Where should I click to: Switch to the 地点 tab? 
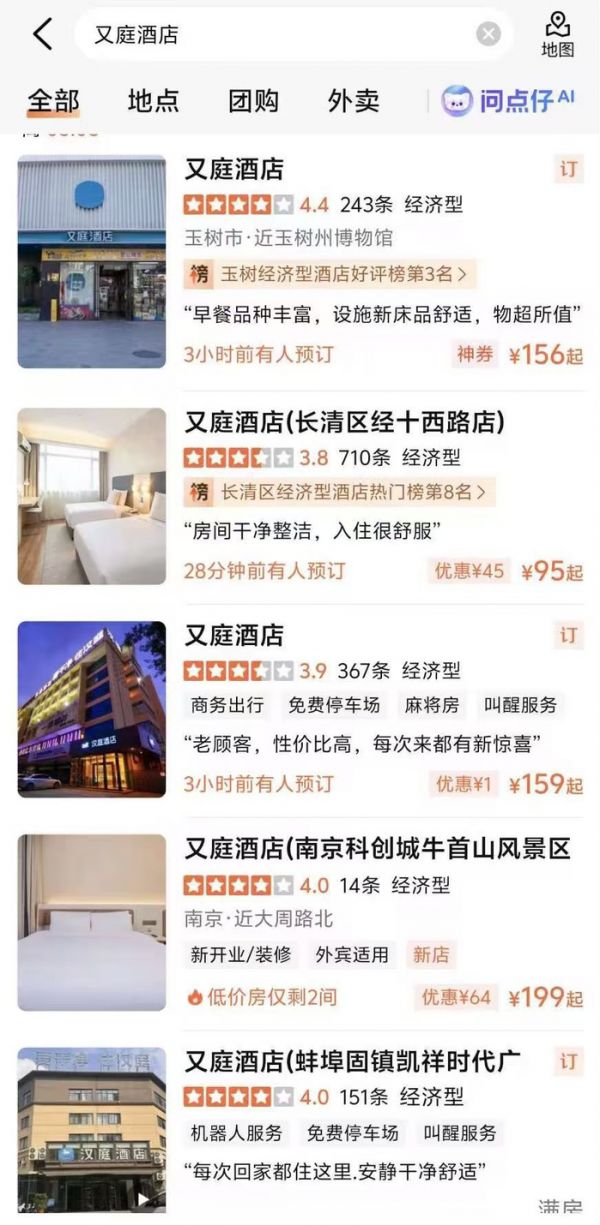coord(153,100)
